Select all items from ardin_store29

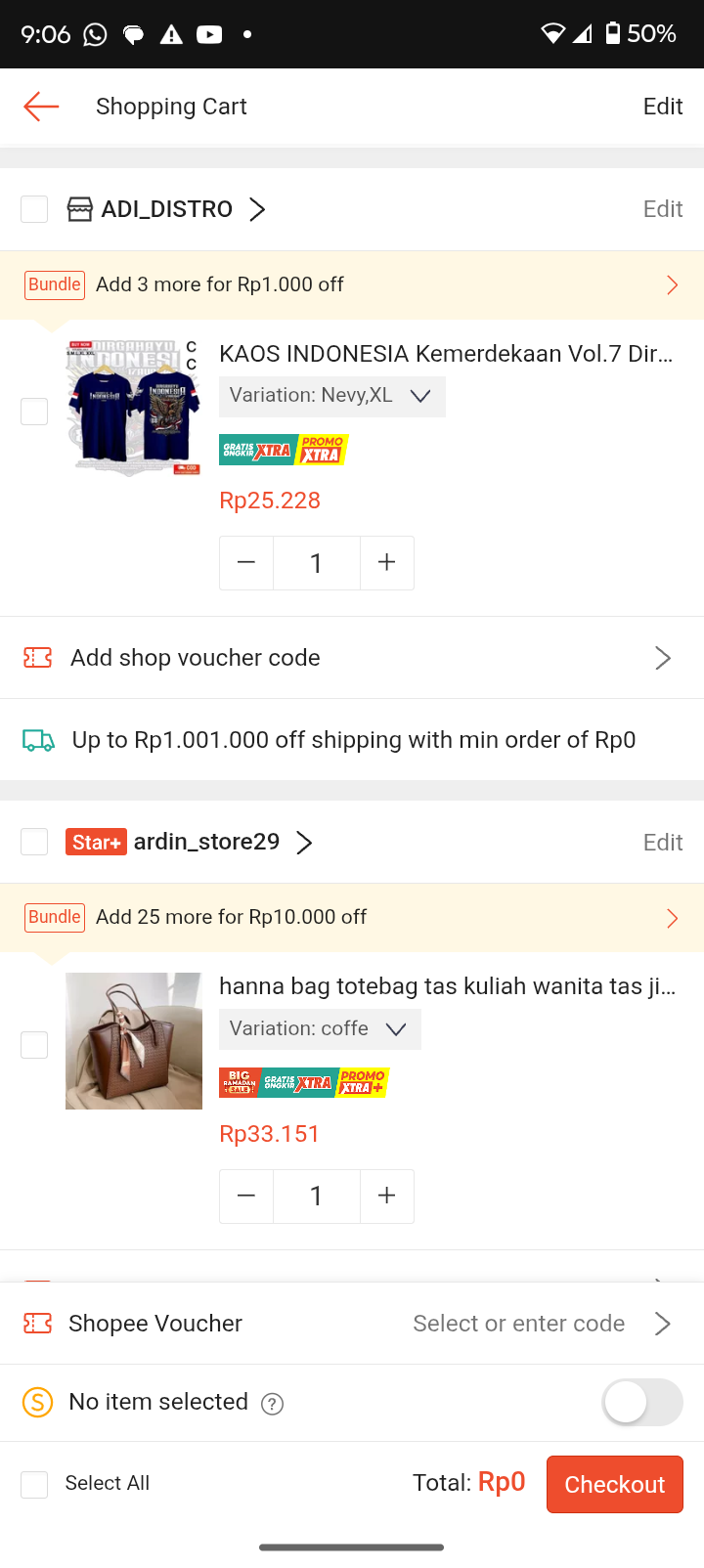tap(34, 842)
